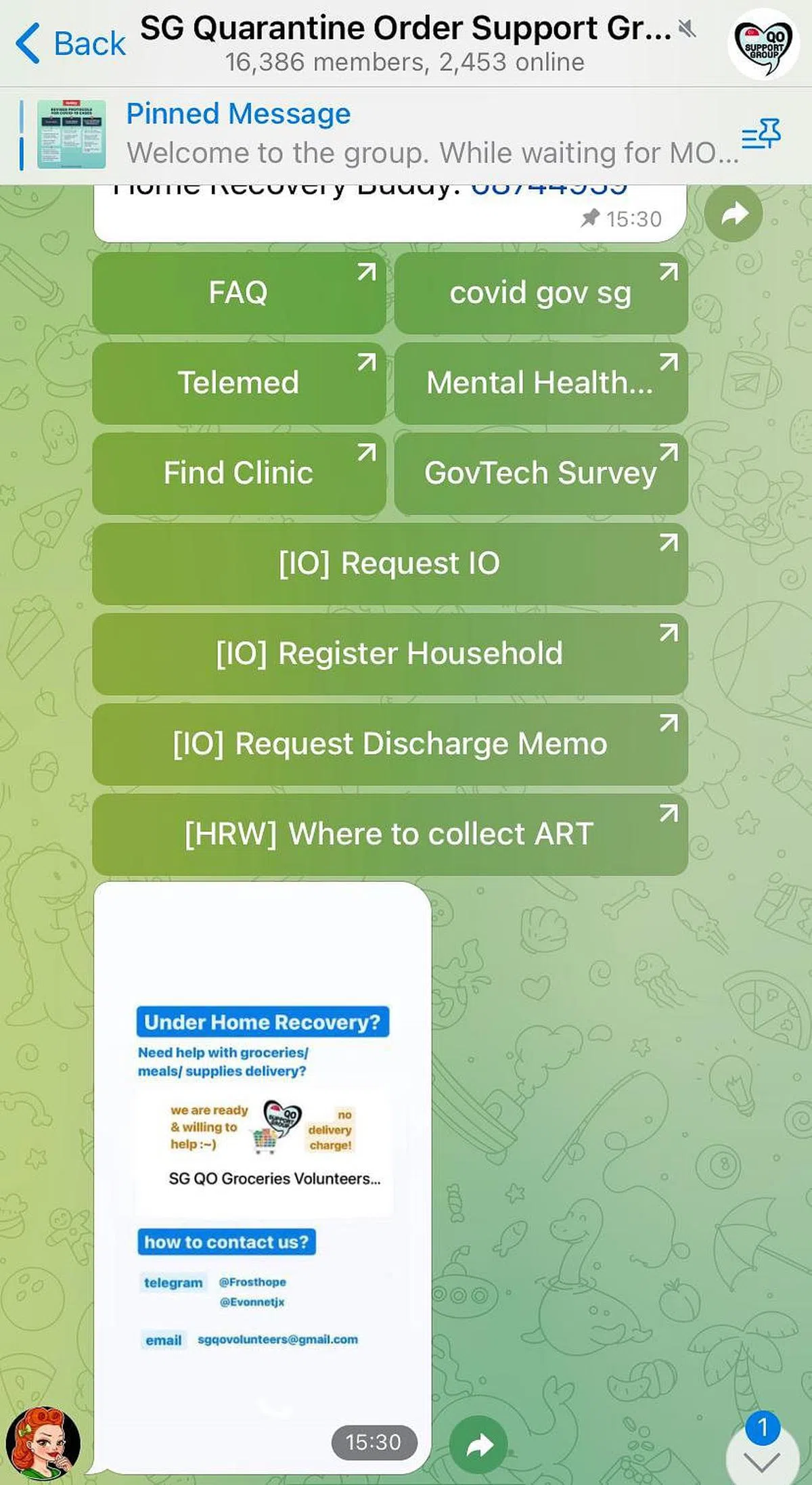Select the Find Clinic button
This screenshot has height=1485, width=812.
click(239, 473)
